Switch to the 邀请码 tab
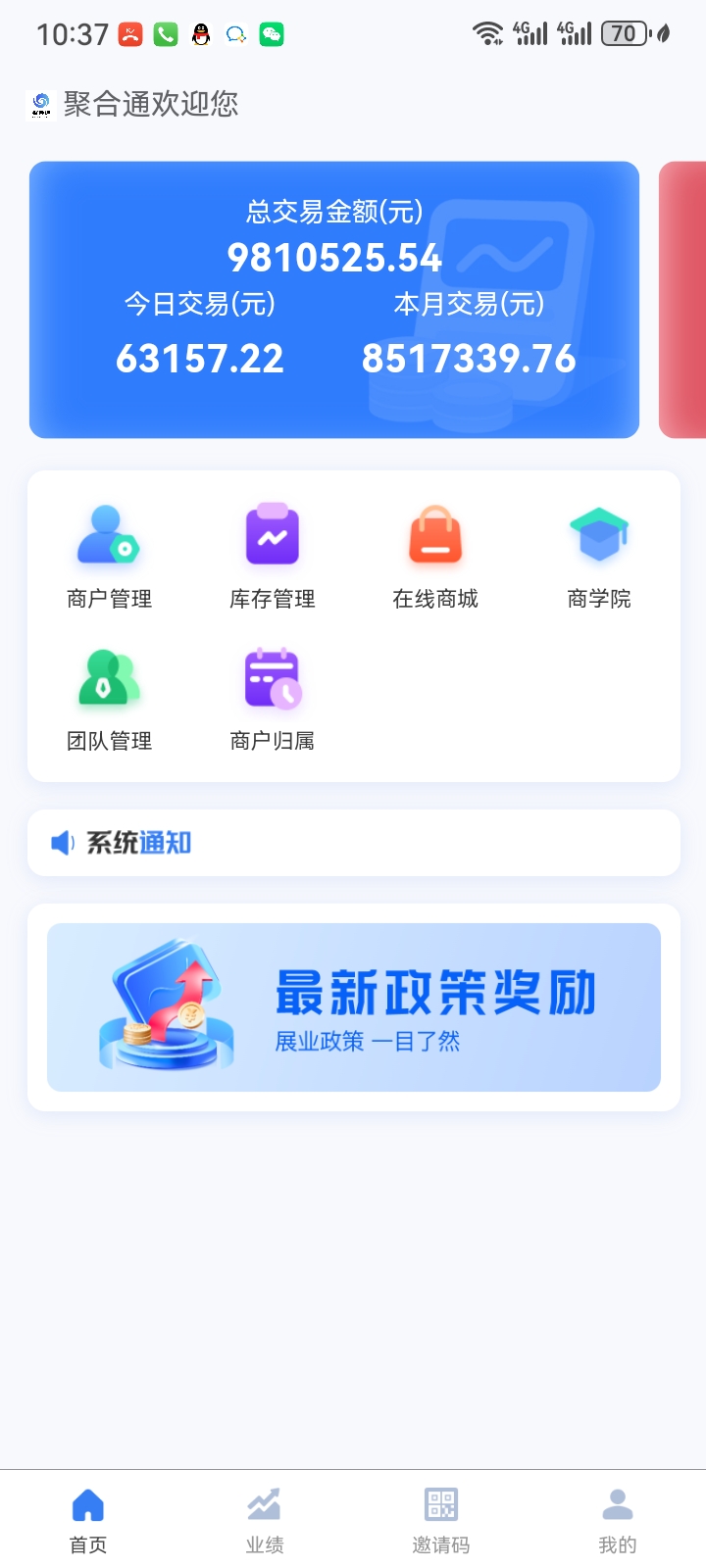 click(441, 1520)
